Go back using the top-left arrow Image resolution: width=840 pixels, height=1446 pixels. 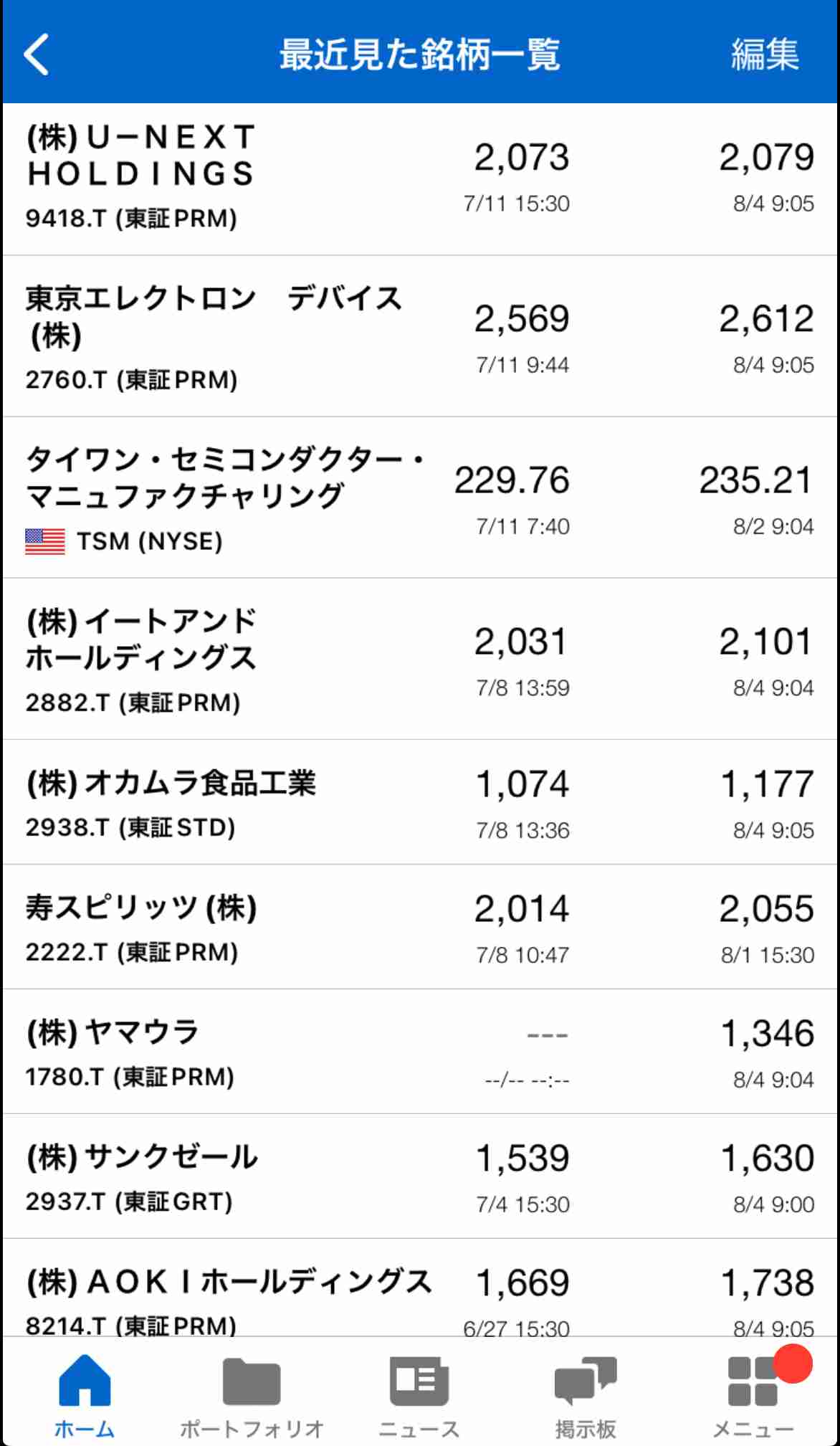point(37,54)
